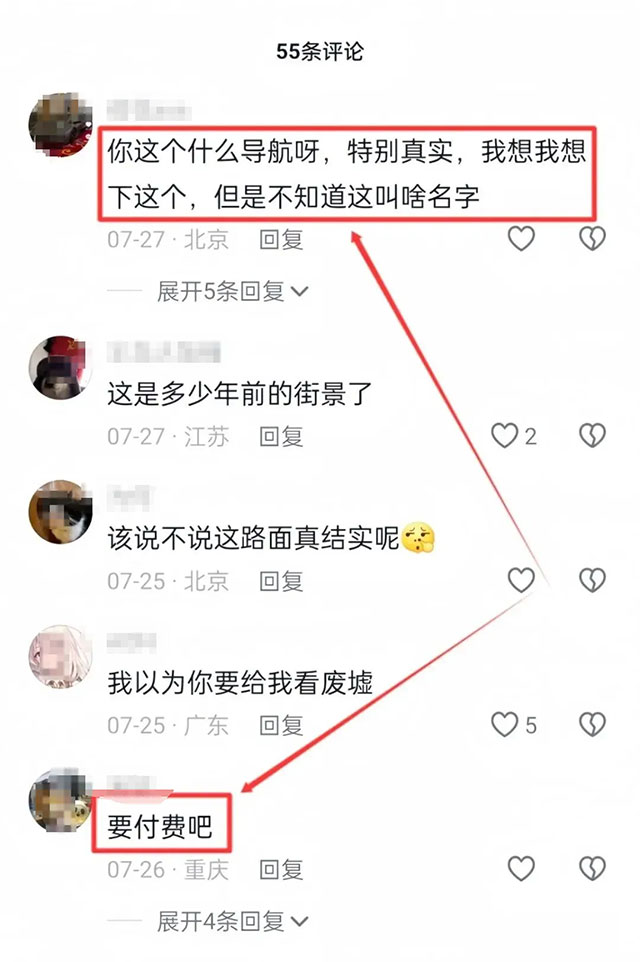Like the comment 我以为你要给我看废墟

click(x=504, y=724)
